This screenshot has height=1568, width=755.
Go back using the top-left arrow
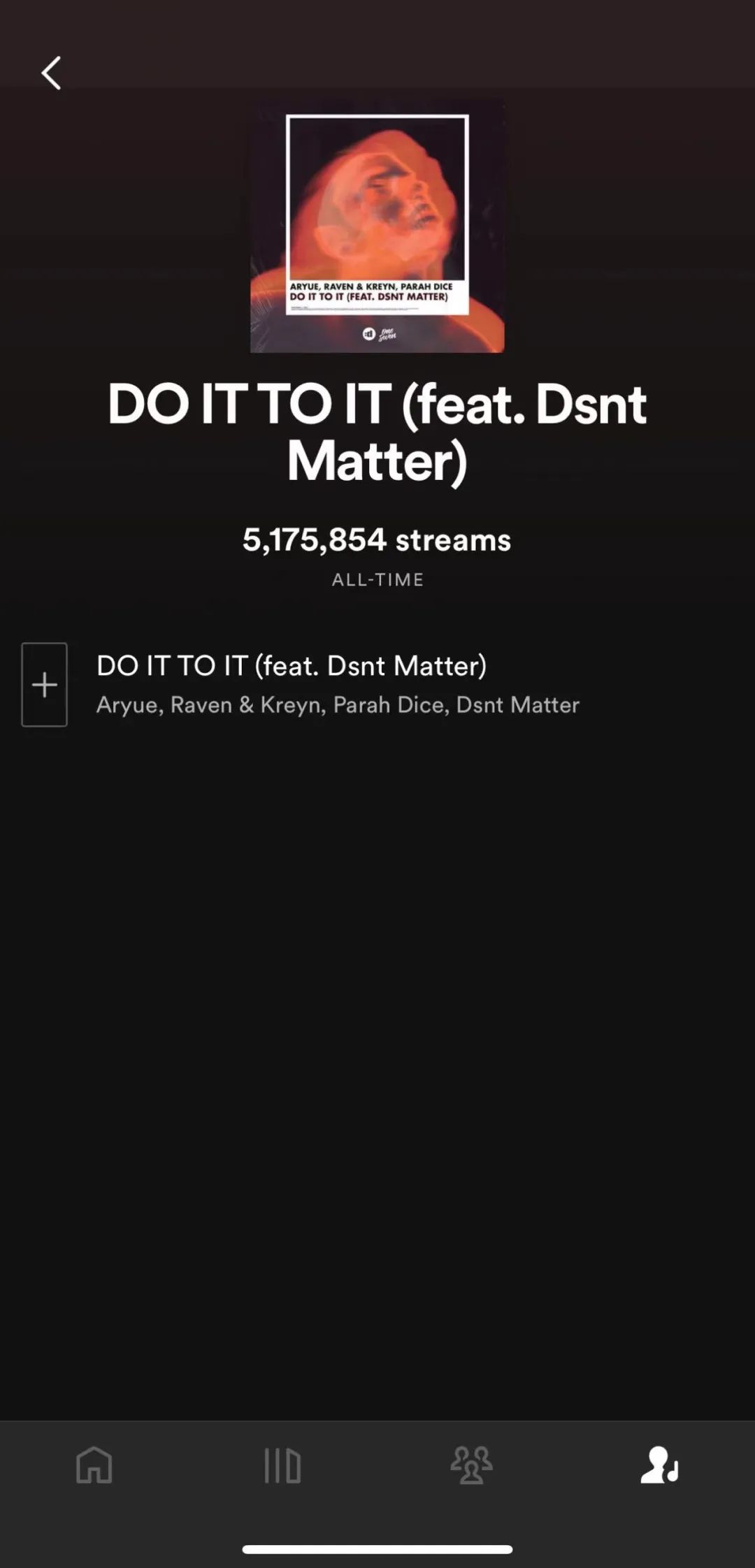click(x=51, y=73)
